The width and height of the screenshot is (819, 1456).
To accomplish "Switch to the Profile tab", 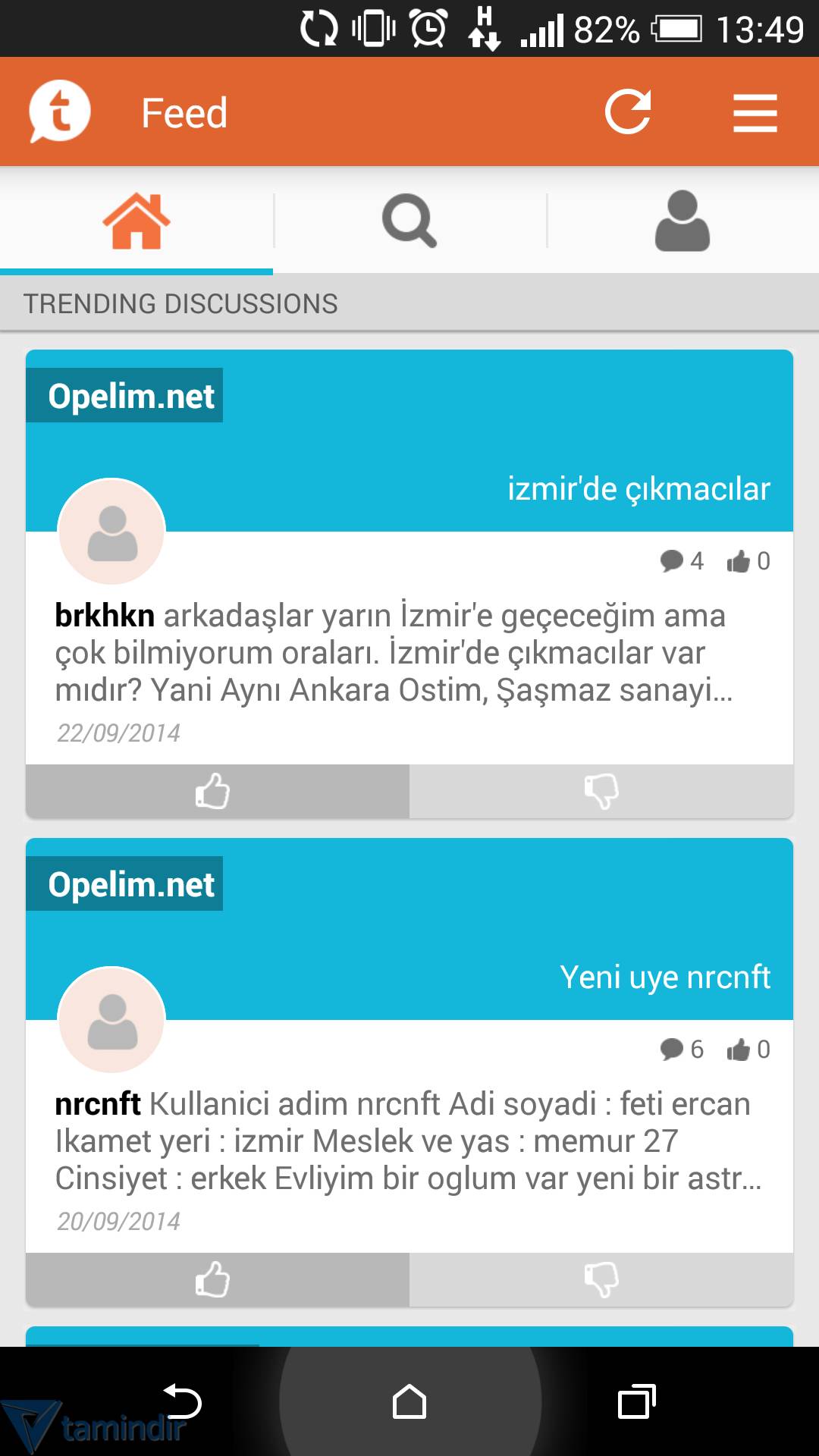I will point(682,221).
